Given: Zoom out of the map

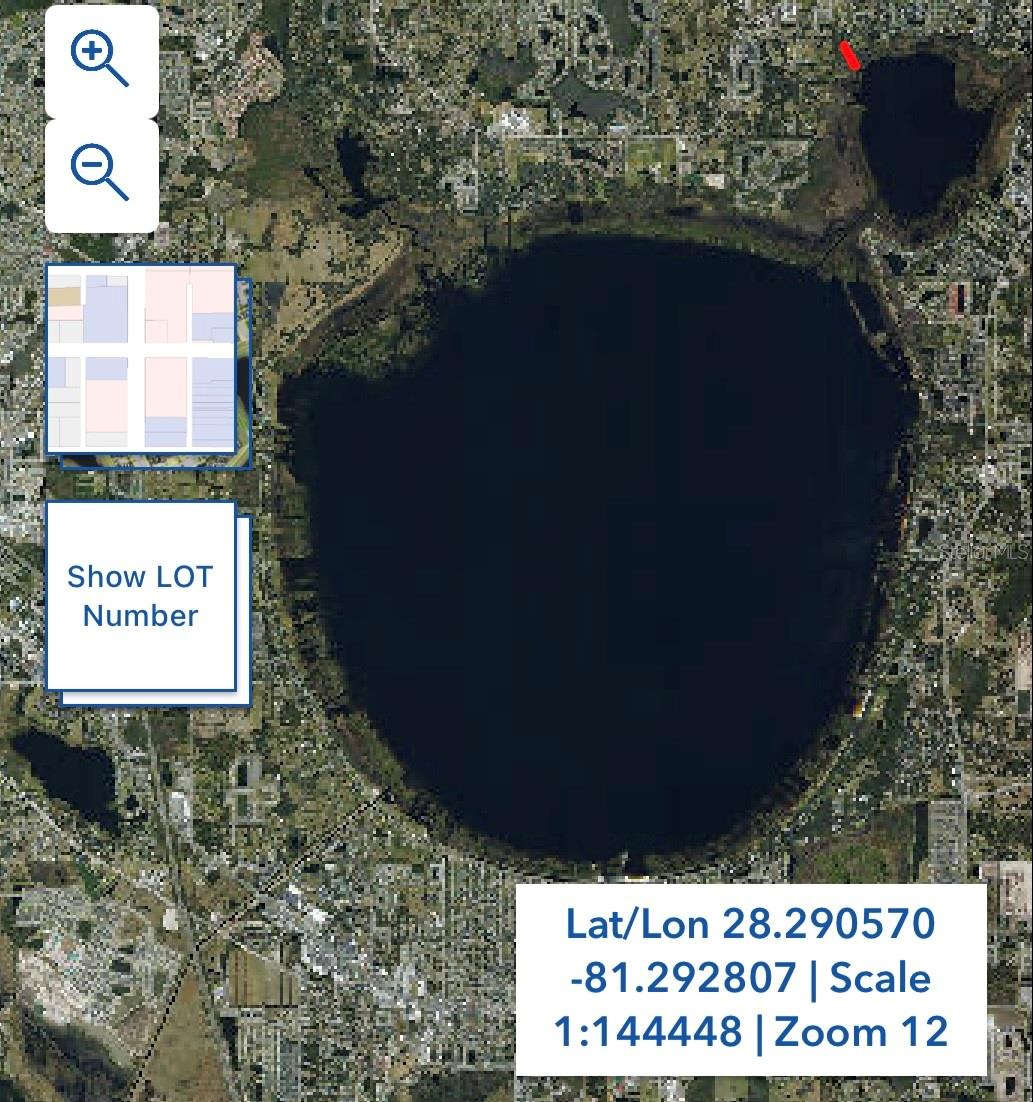Looking at the screenshot, I should click(x=101, y=175).
